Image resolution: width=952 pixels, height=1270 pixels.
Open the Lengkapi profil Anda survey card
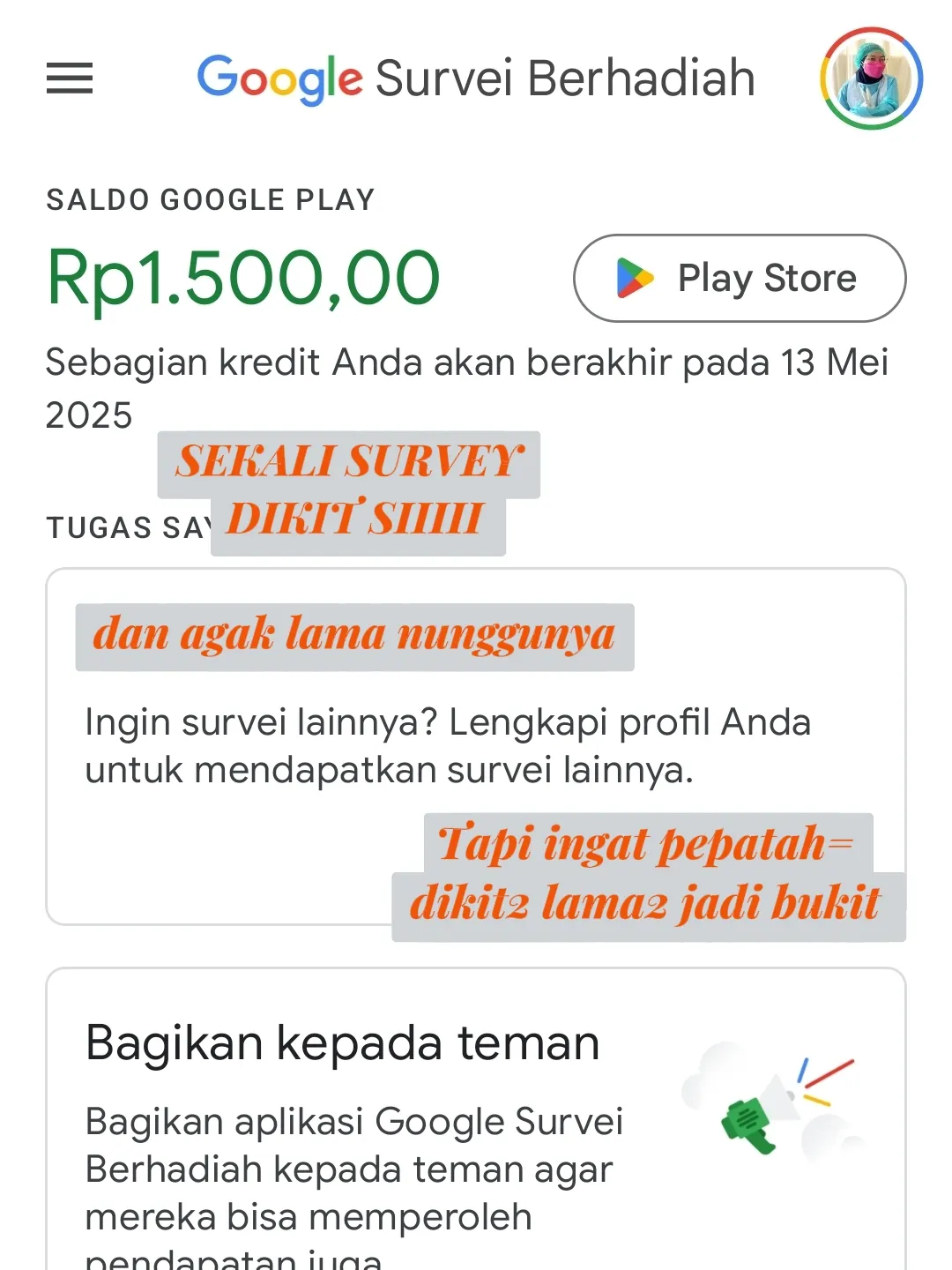(448, 746)
